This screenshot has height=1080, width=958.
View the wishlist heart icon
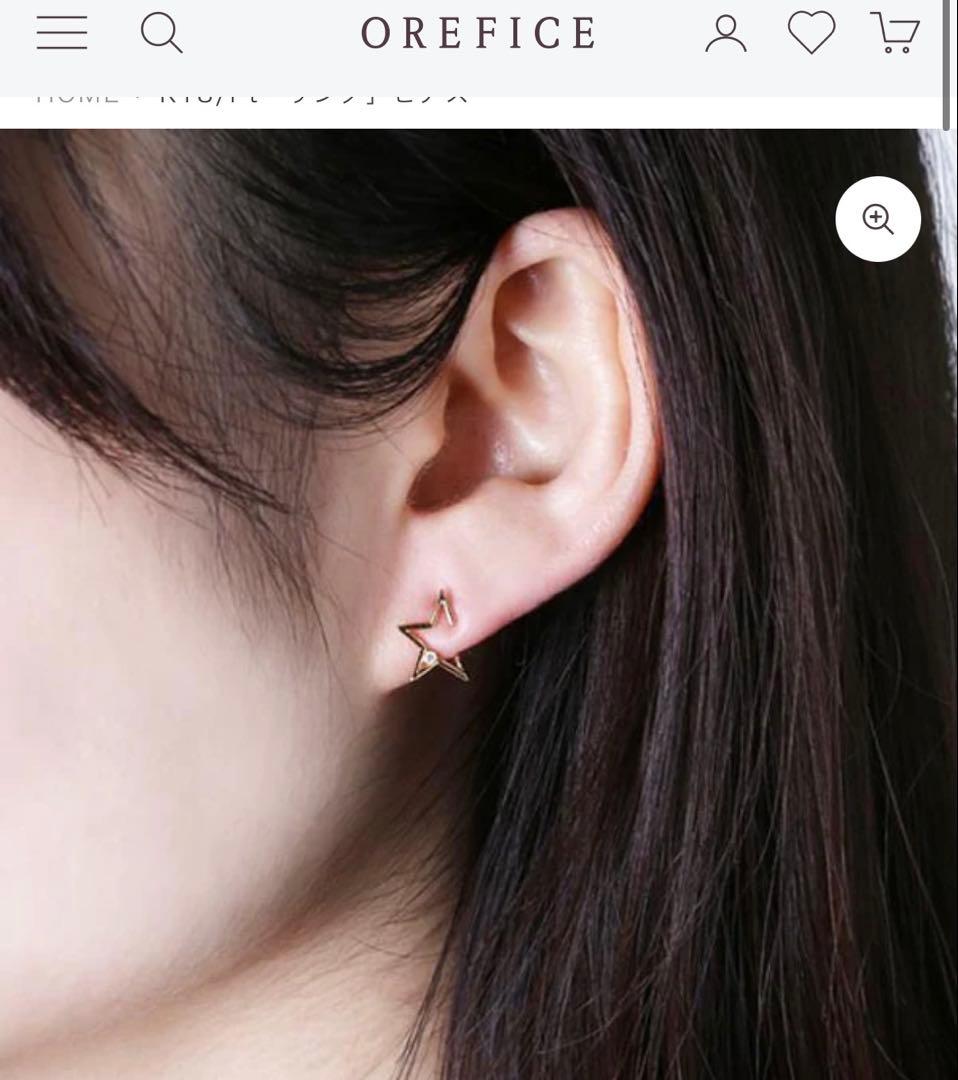tap(811, 33)
